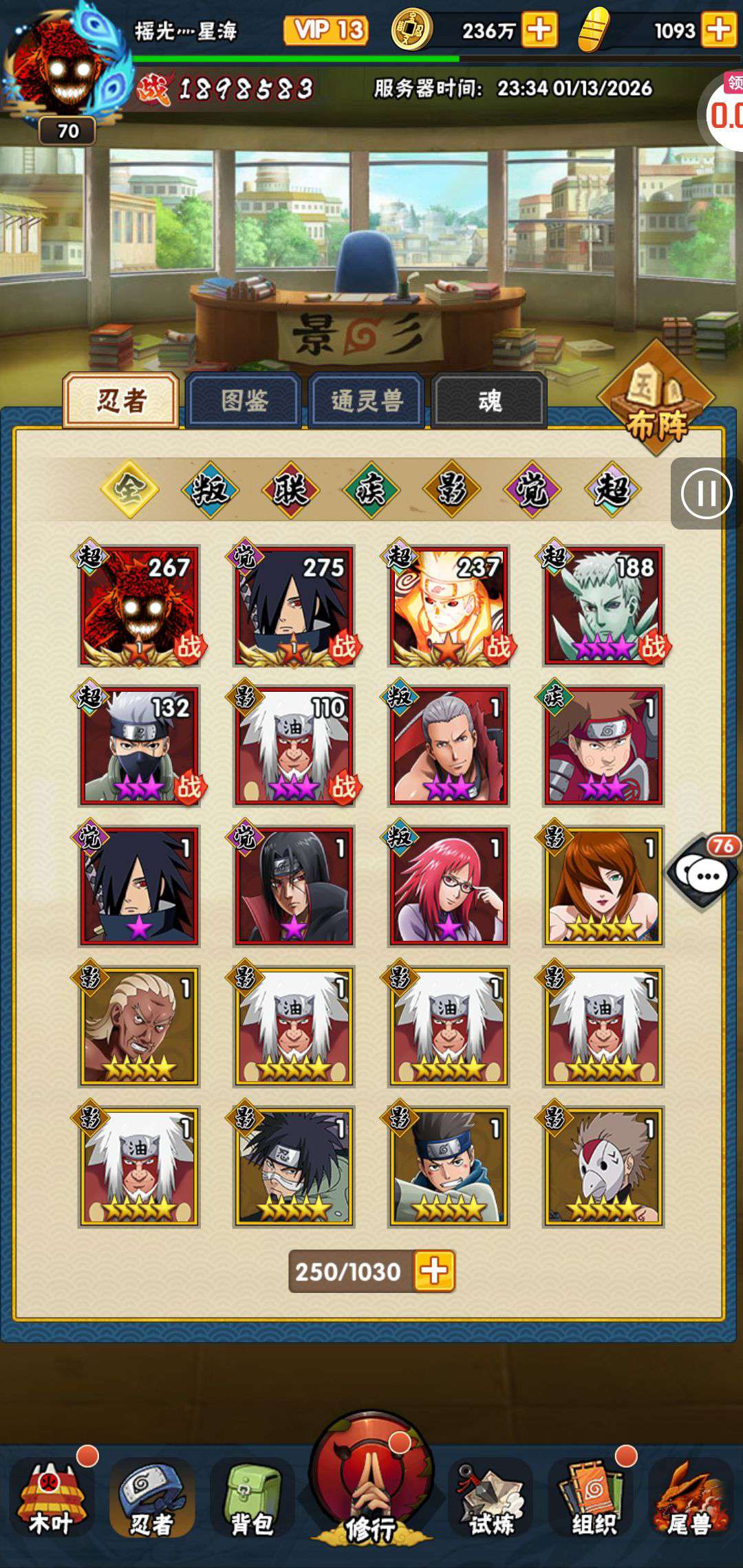The height and width of the screenshot is (1568, 743).
Task: Switch to the 图鉴 tab
Action: pyautogui.click(x=244, y=401)
